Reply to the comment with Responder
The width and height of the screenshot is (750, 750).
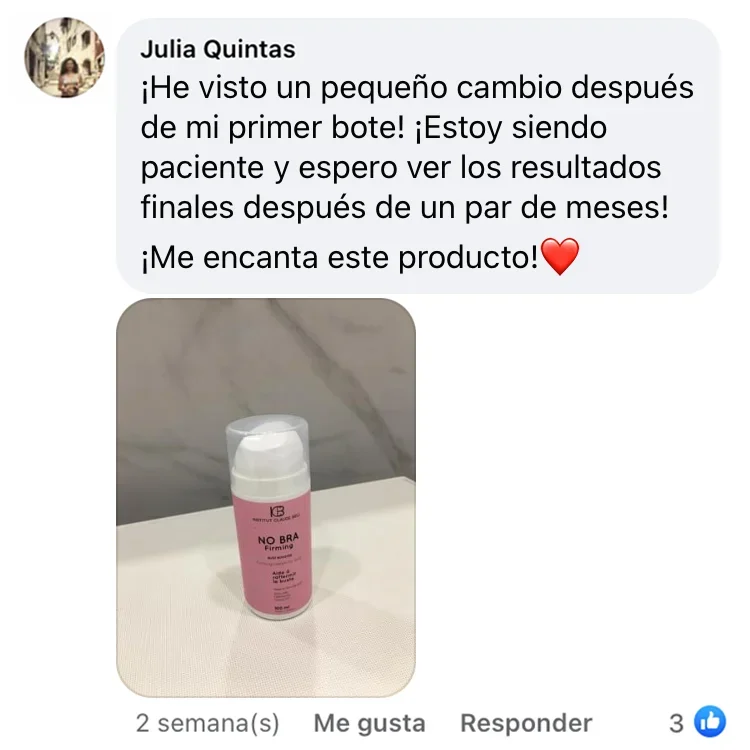525,722
